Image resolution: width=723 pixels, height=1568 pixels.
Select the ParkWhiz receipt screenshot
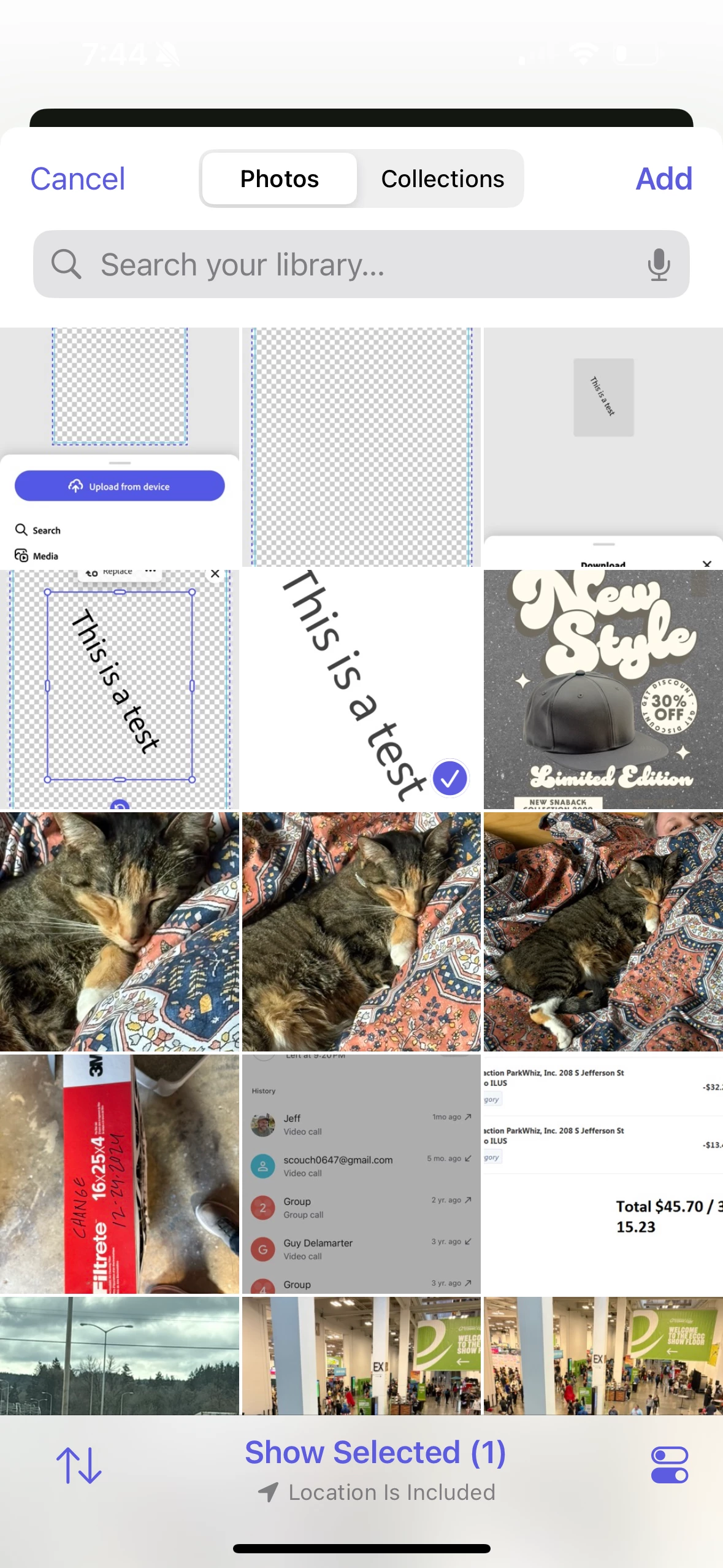pos(603,1173)
